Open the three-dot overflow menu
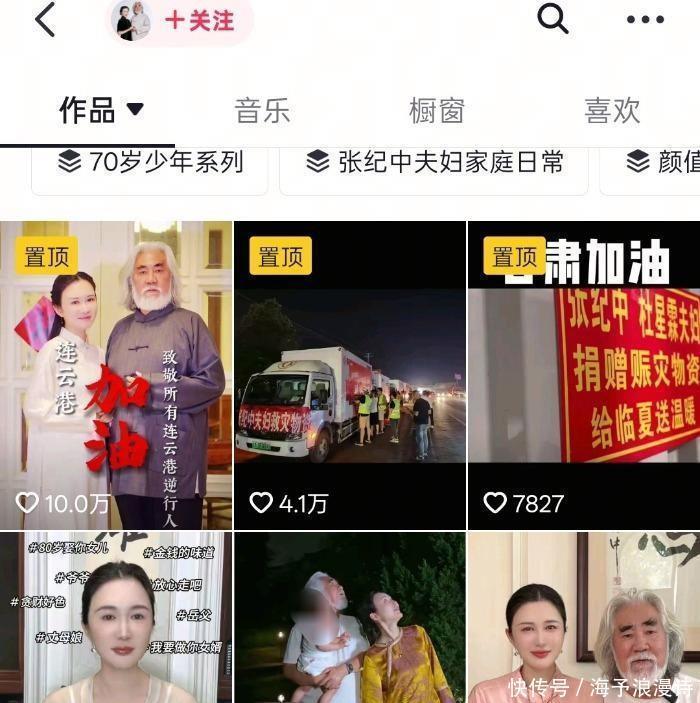The height and width of the screenshot is (703, 700). click(x=644, y=20)
